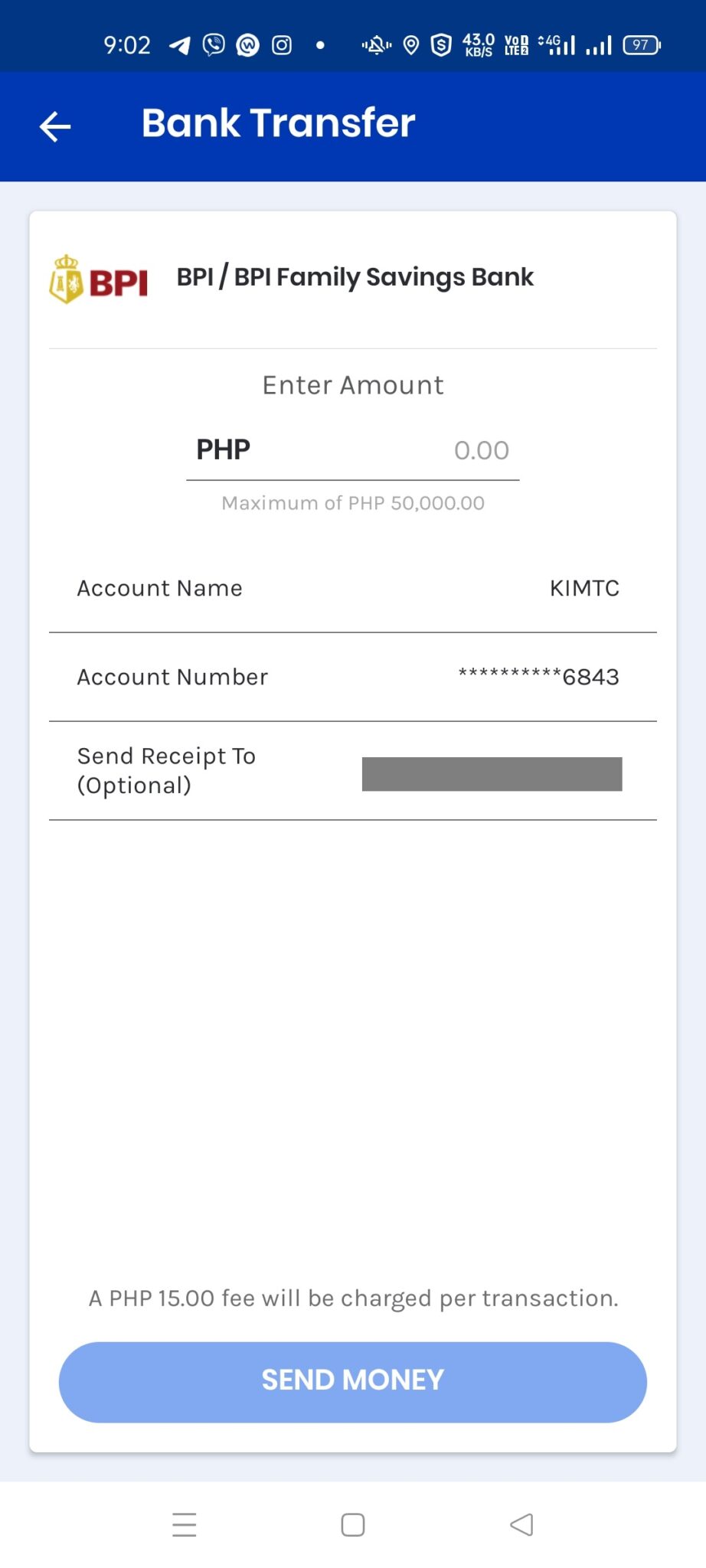Screen dimensions: 706x1568
Task: Tap the Messenger icon in the status bar
Action: point(247,44)
